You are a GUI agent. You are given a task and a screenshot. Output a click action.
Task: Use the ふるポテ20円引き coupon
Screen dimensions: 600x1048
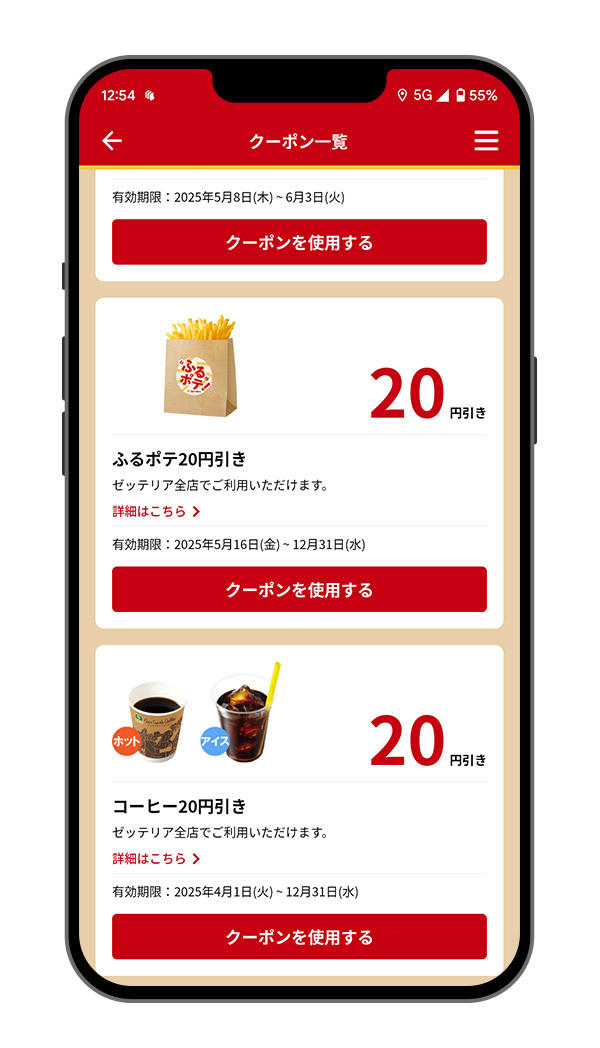point(299,589)
